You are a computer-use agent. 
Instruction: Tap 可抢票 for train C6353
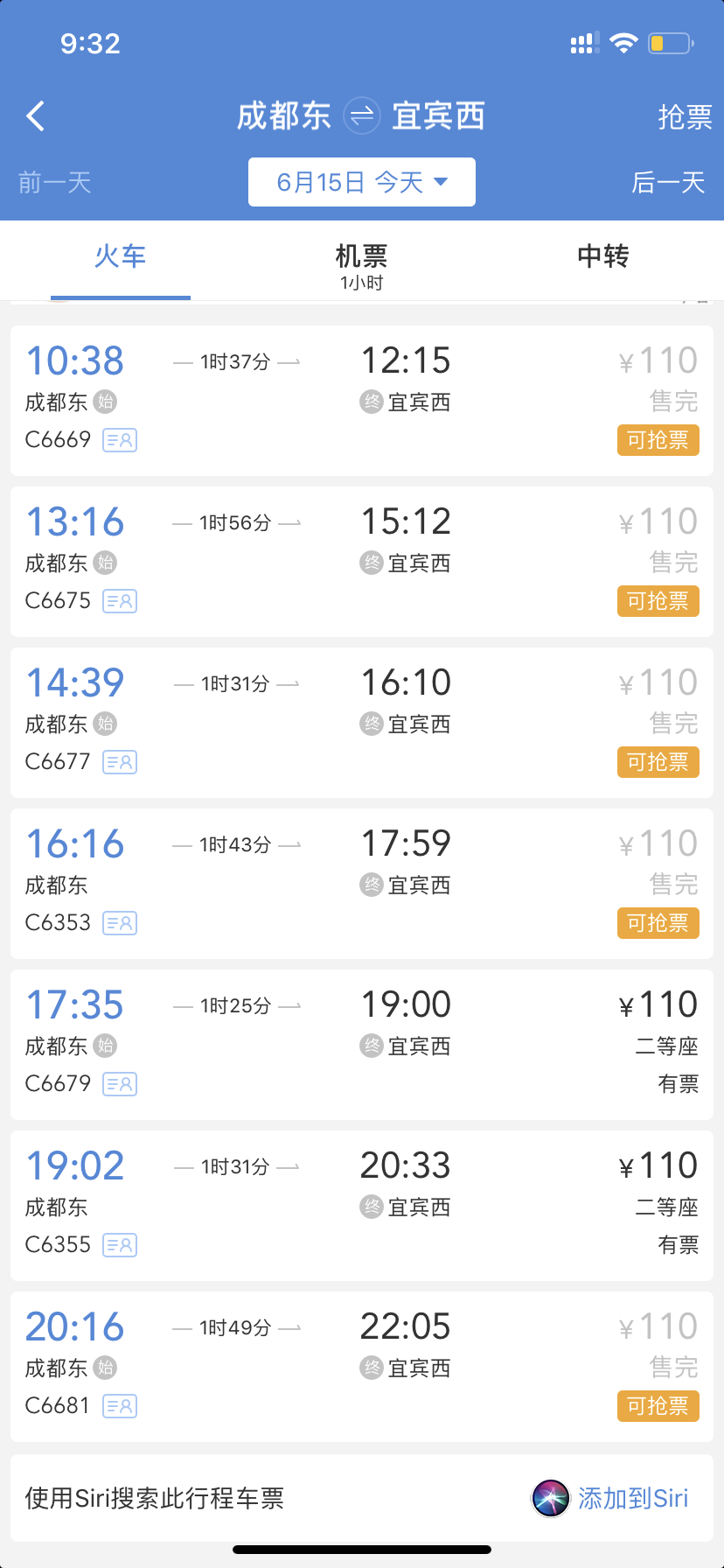(658, 923)
